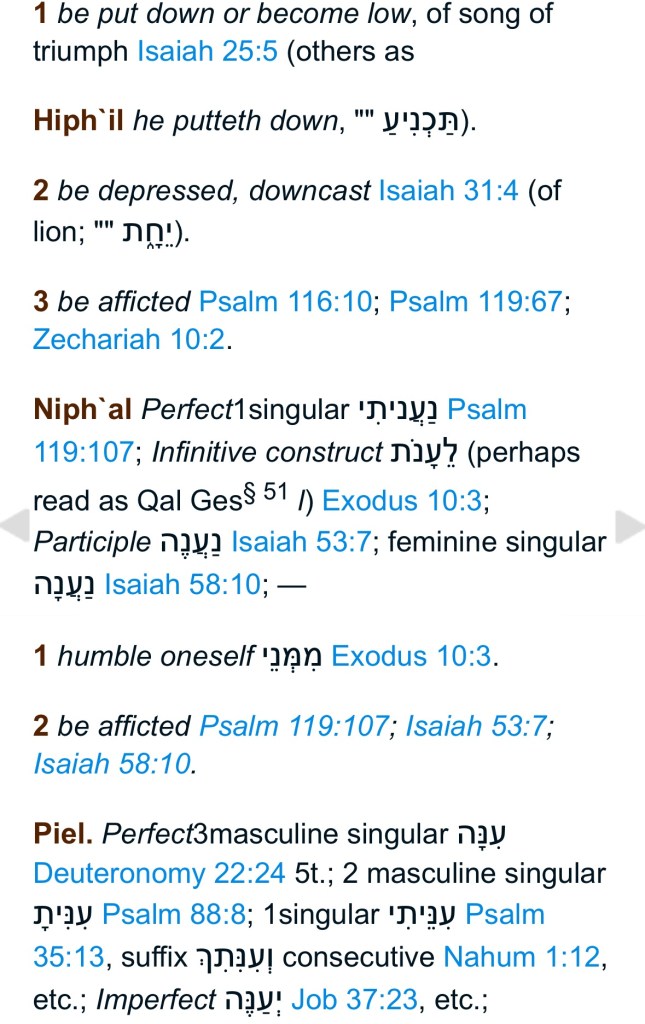This screenshot has width=645, height=1024.
Task: Follow the Nahum 1:12 link
Action: pos(523,956)
